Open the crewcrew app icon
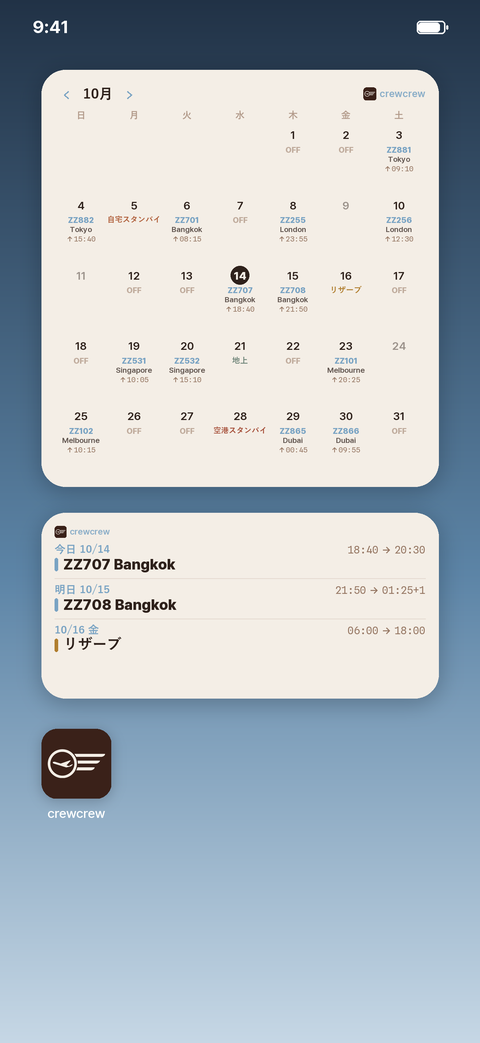The image size is (480, 1043). (x=76, y=764)
